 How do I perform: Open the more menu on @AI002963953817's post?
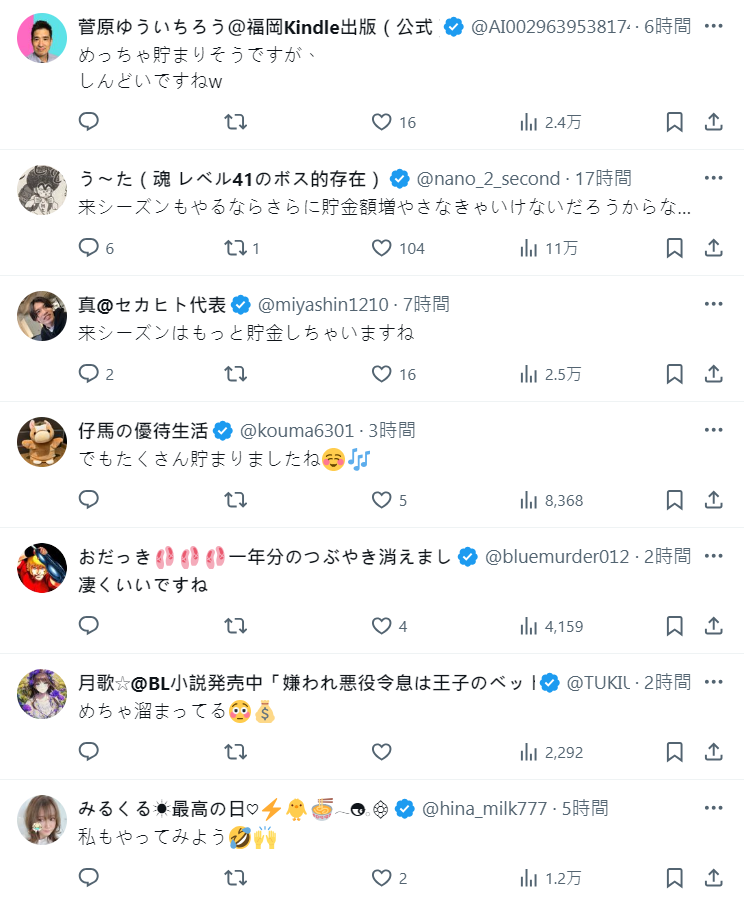click(713, 25)
